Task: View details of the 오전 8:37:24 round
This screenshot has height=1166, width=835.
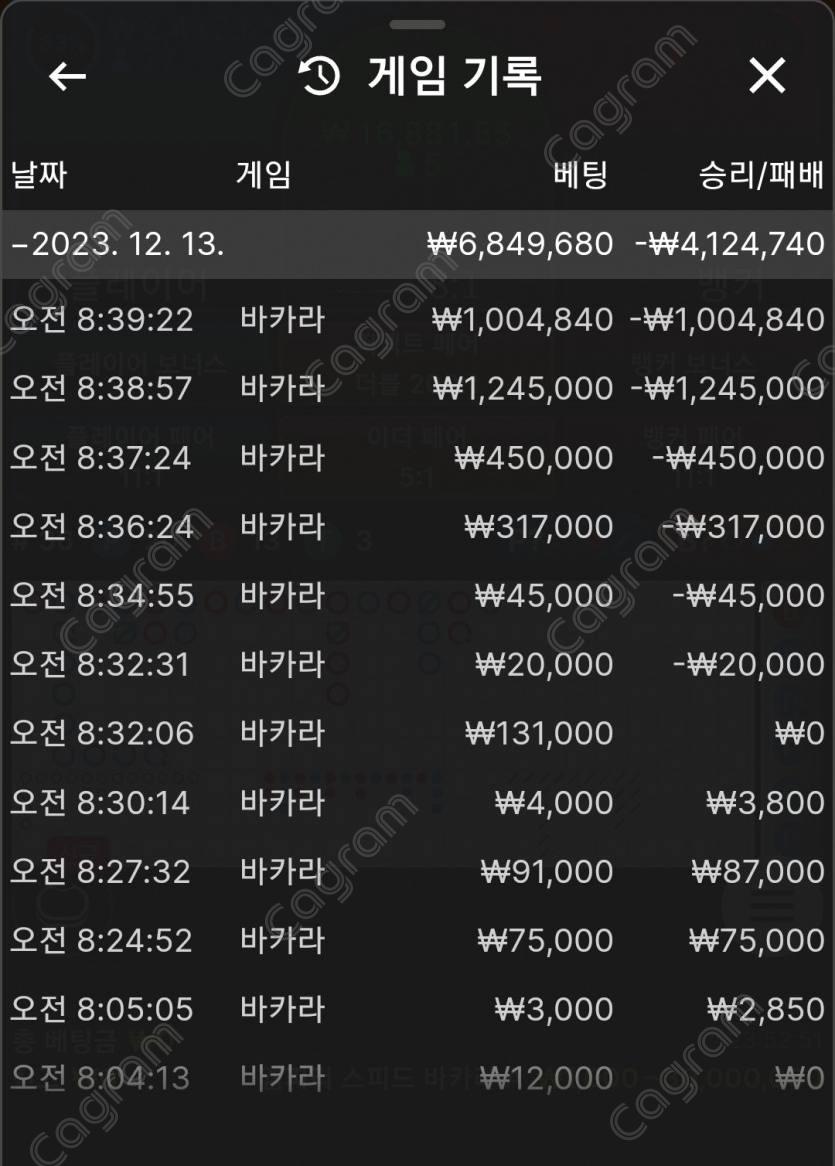Action: pos(417,458)
